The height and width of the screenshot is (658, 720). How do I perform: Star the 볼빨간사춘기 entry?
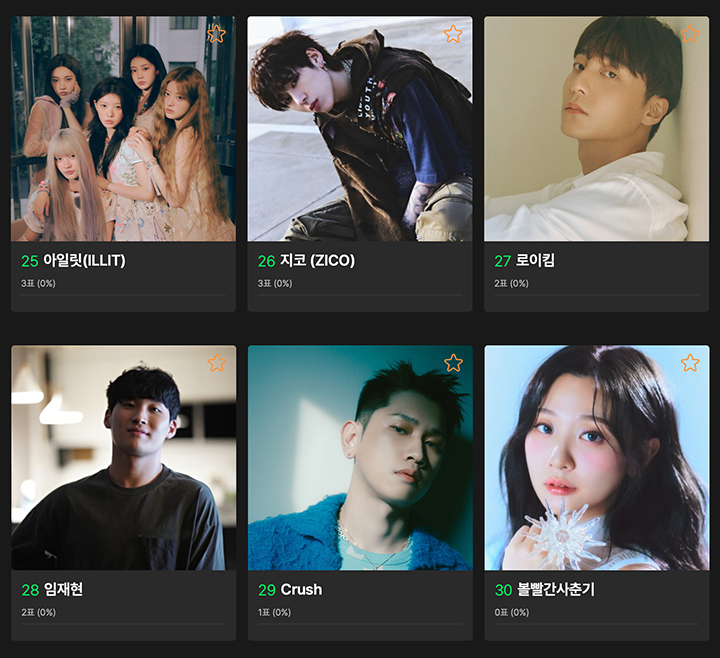coord(690,363)
